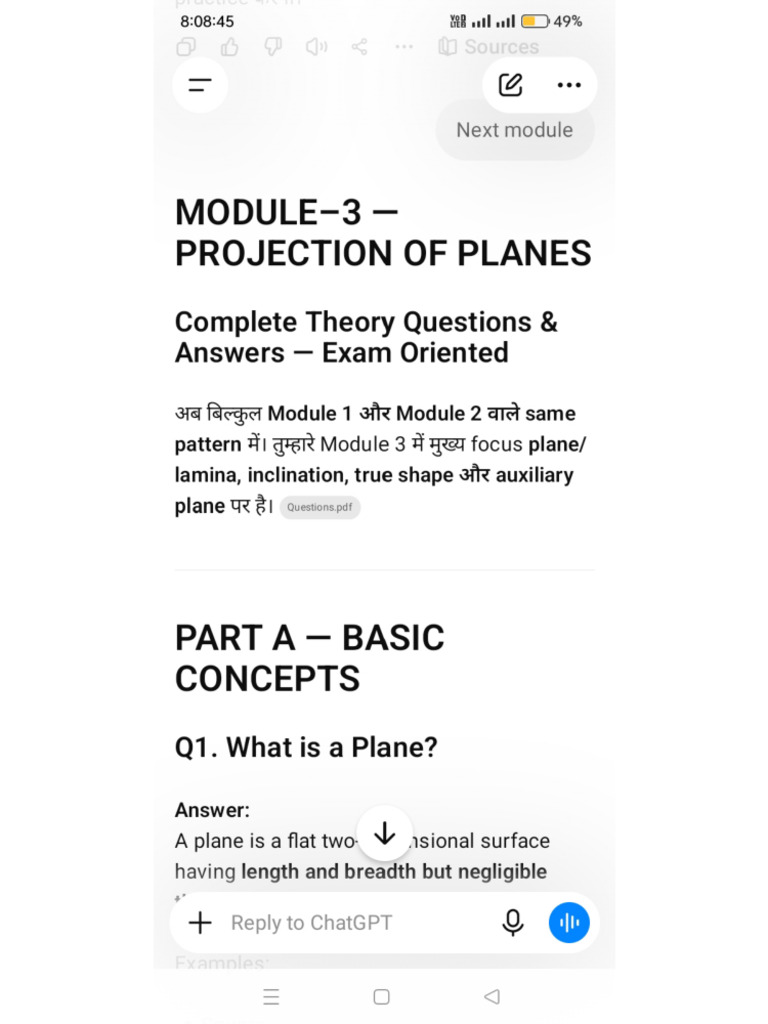The image size is (768, 1024).
Task: Open the sidebar menu button
Action: point(200,85)
